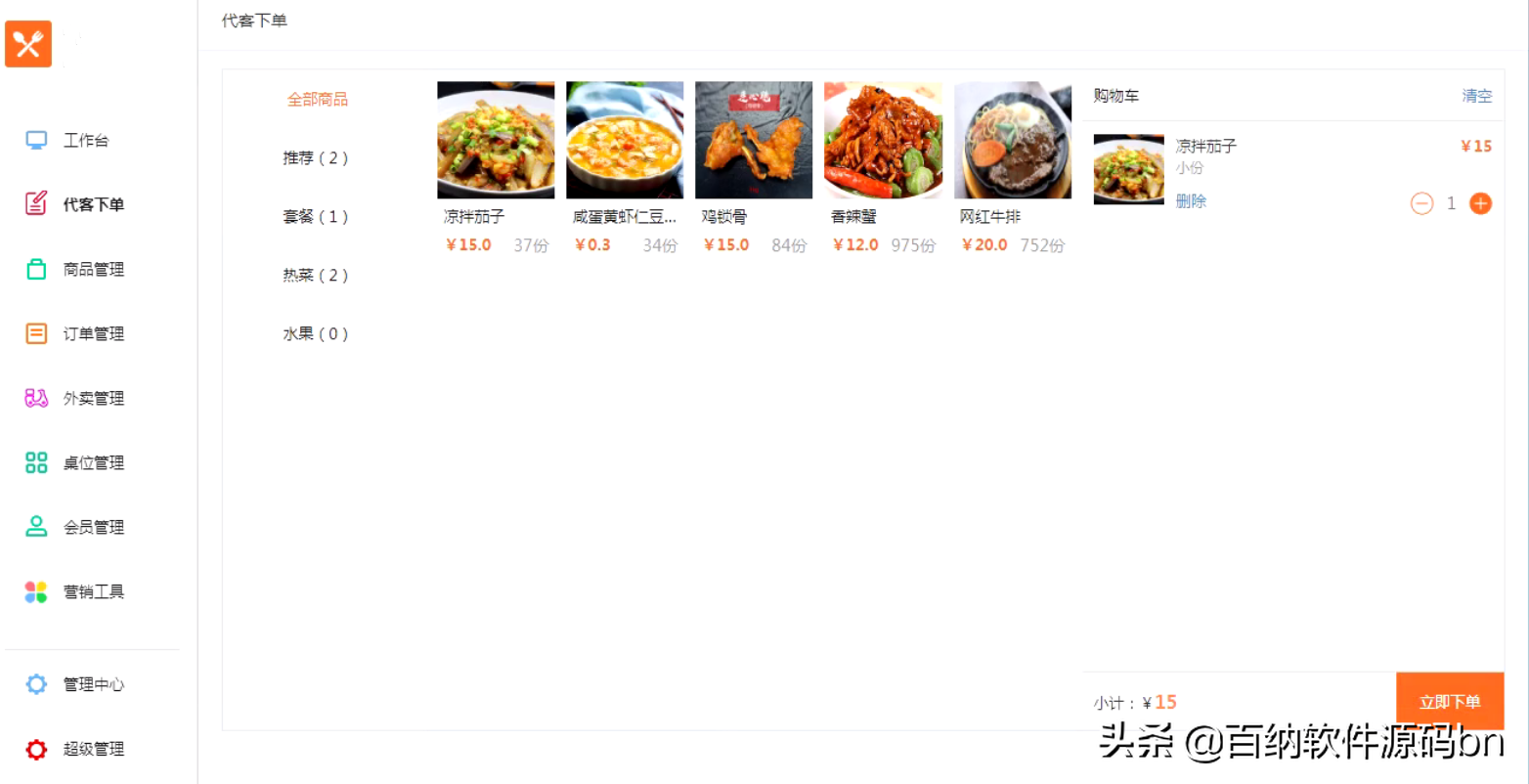Screen dimensions: 1529x784
Task: Submit the order with 立即下单
Action: pyautogui.click(x=1449, y=701)
